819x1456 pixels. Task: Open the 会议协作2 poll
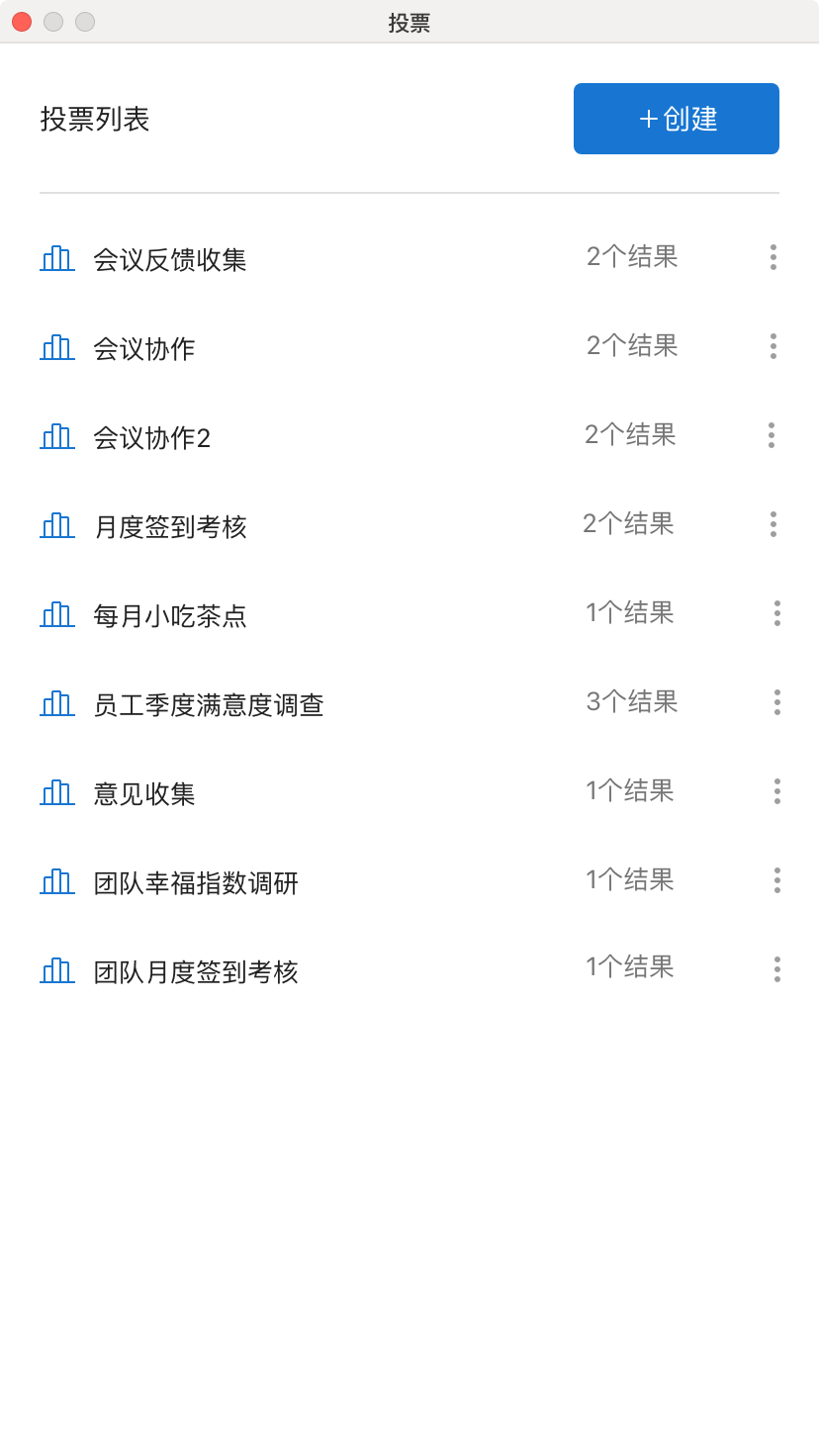pos(152,437)
